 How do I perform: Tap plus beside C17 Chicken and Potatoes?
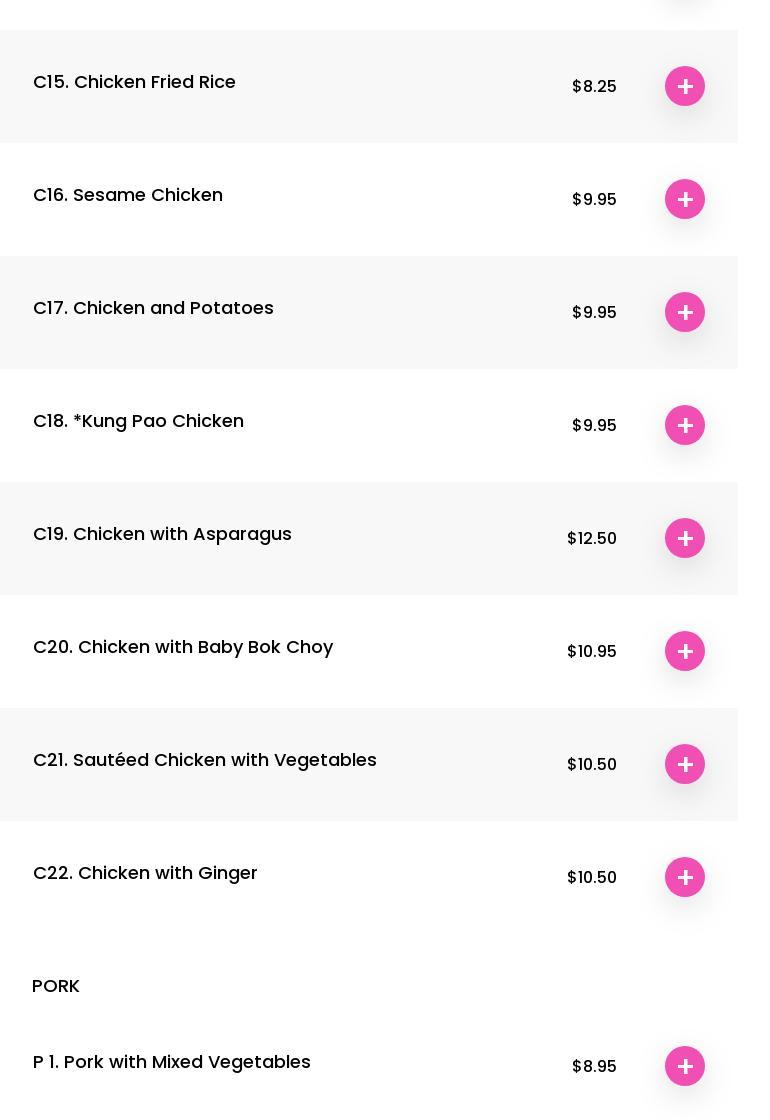(x=685, y=312)
